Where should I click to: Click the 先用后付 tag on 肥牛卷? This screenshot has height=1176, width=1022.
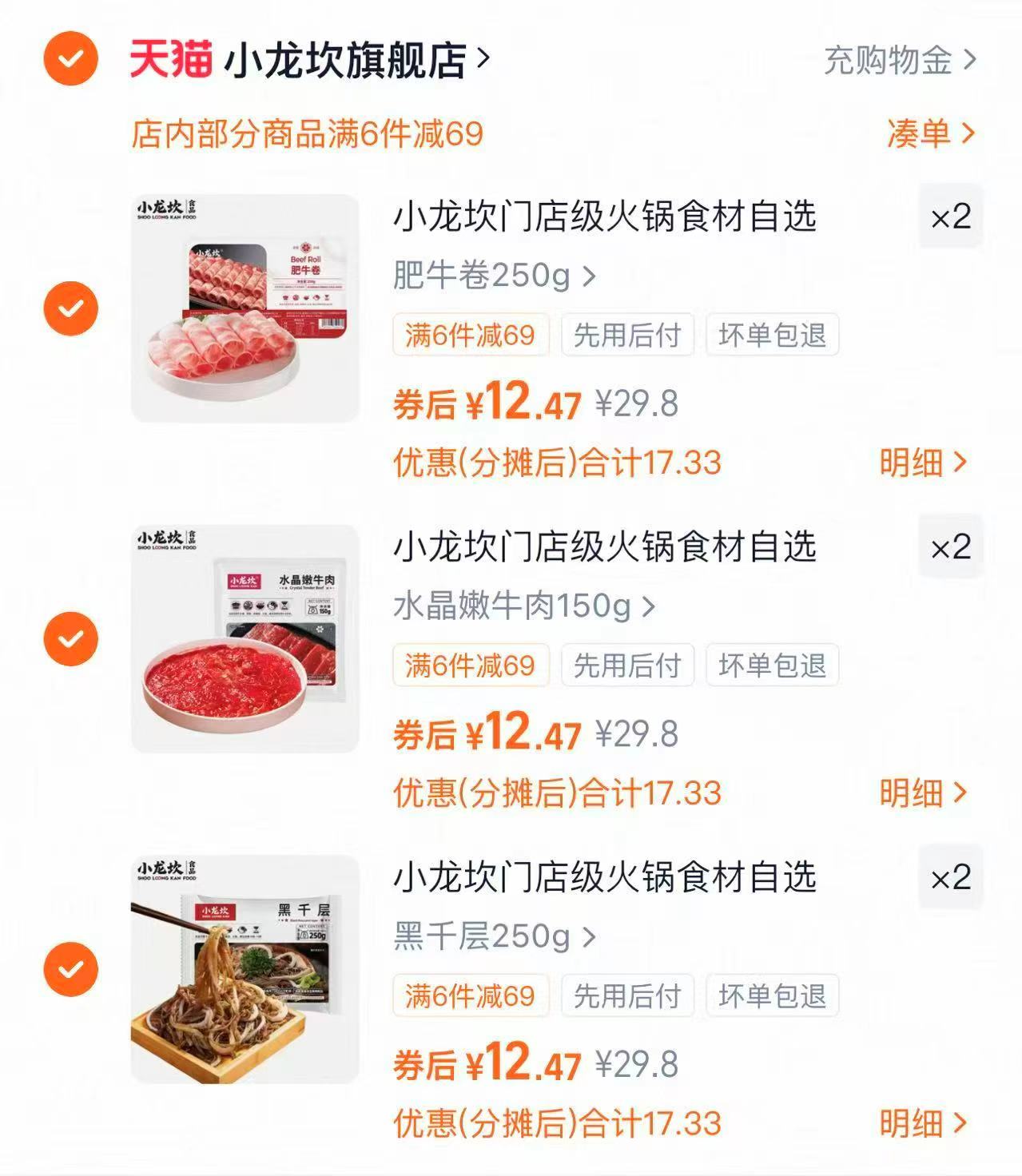click(626, 336)
